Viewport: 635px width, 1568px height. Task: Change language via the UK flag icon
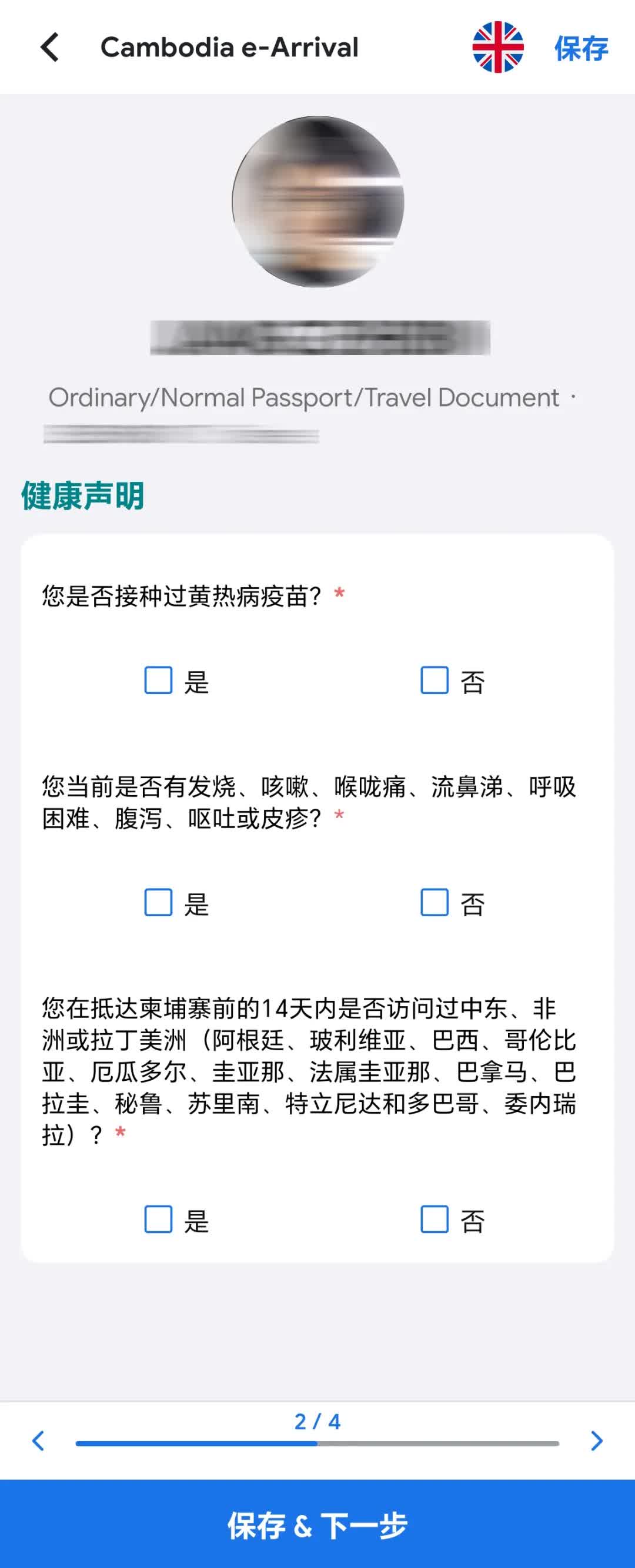pyautogui.click(x=497, y=48)
